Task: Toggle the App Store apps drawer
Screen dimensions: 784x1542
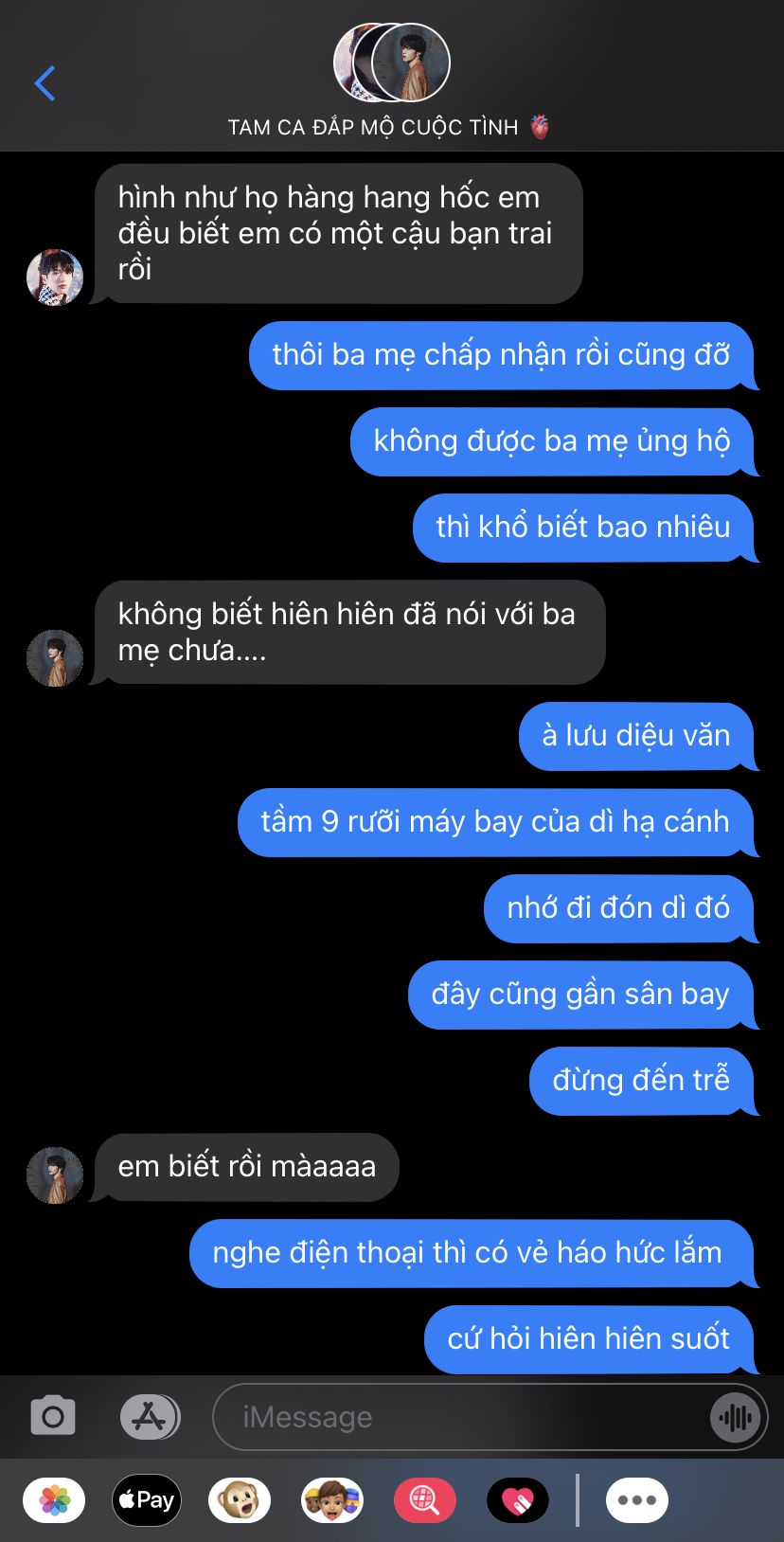Action: coord(150,1417)
